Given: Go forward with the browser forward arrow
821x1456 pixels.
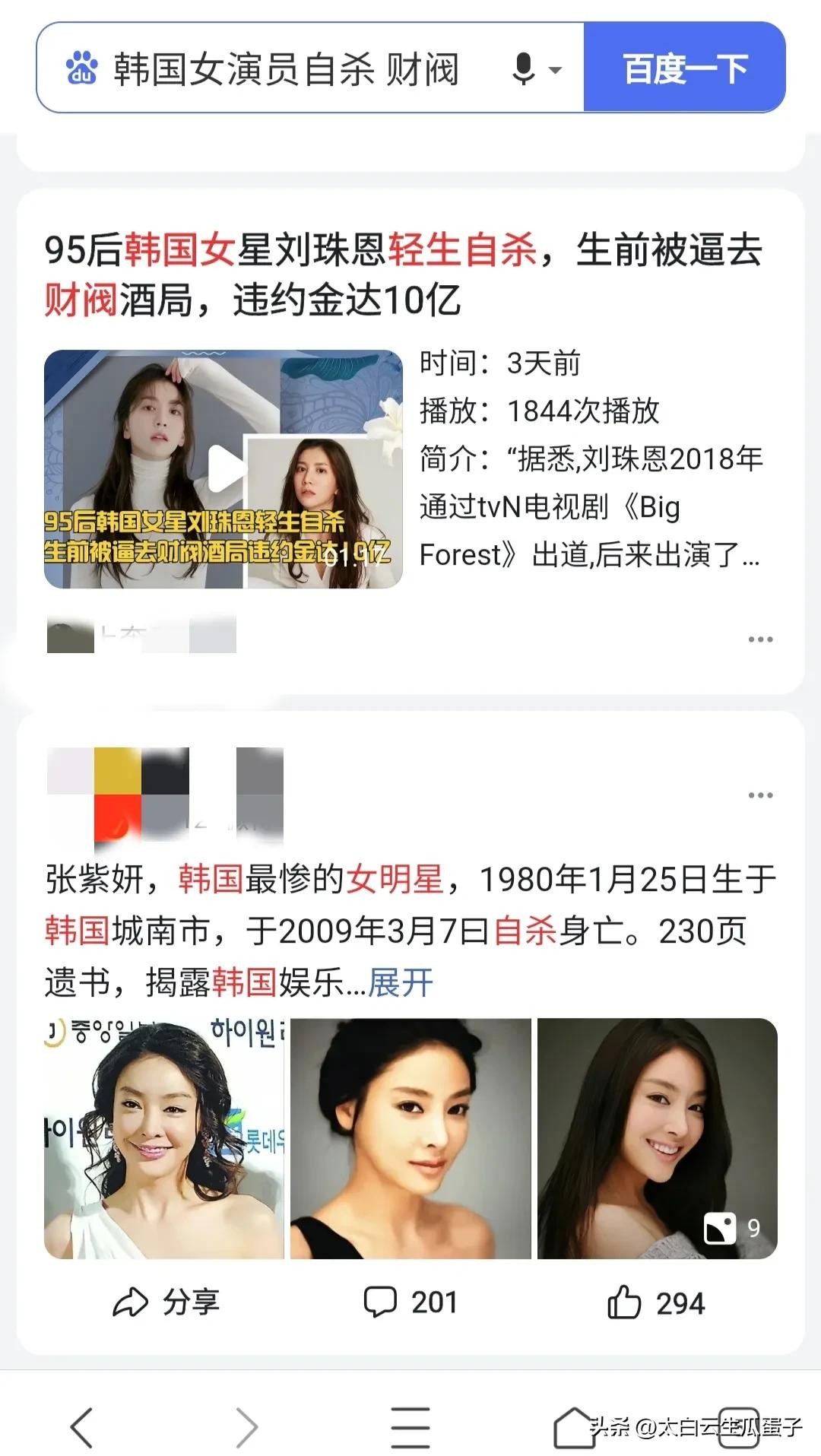Looking at the screenshot, I should [x=246, y=1427].
